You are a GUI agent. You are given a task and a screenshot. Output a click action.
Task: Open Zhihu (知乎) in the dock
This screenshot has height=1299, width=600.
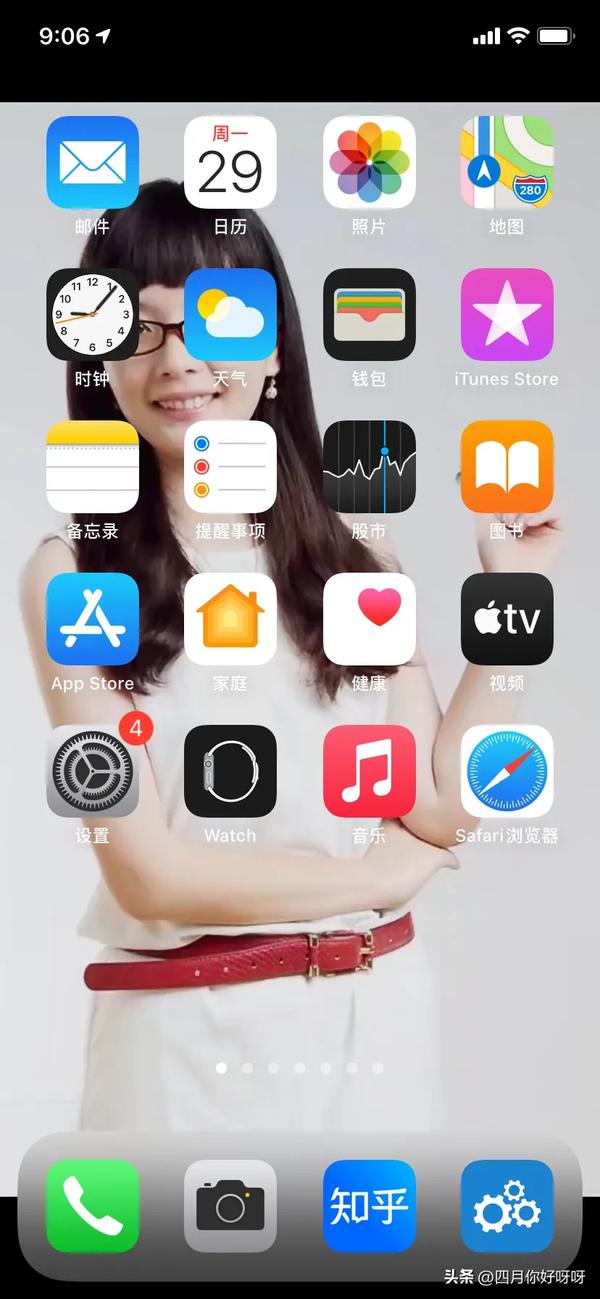point(369,1206)
